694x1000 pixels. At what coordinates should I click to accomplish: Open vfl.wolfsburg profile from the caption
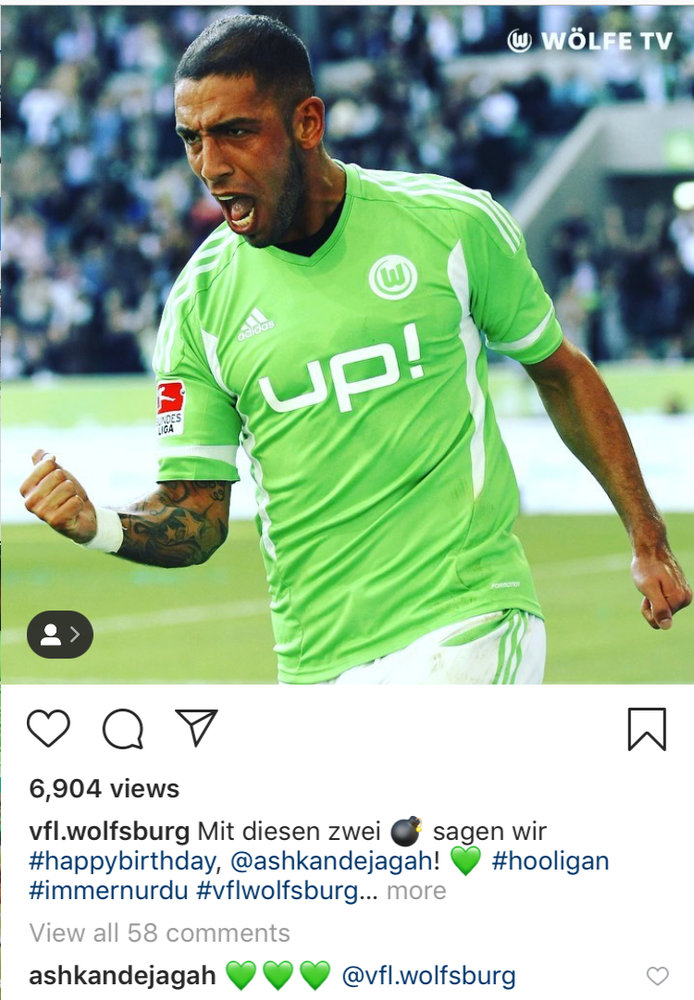point(109,831)
